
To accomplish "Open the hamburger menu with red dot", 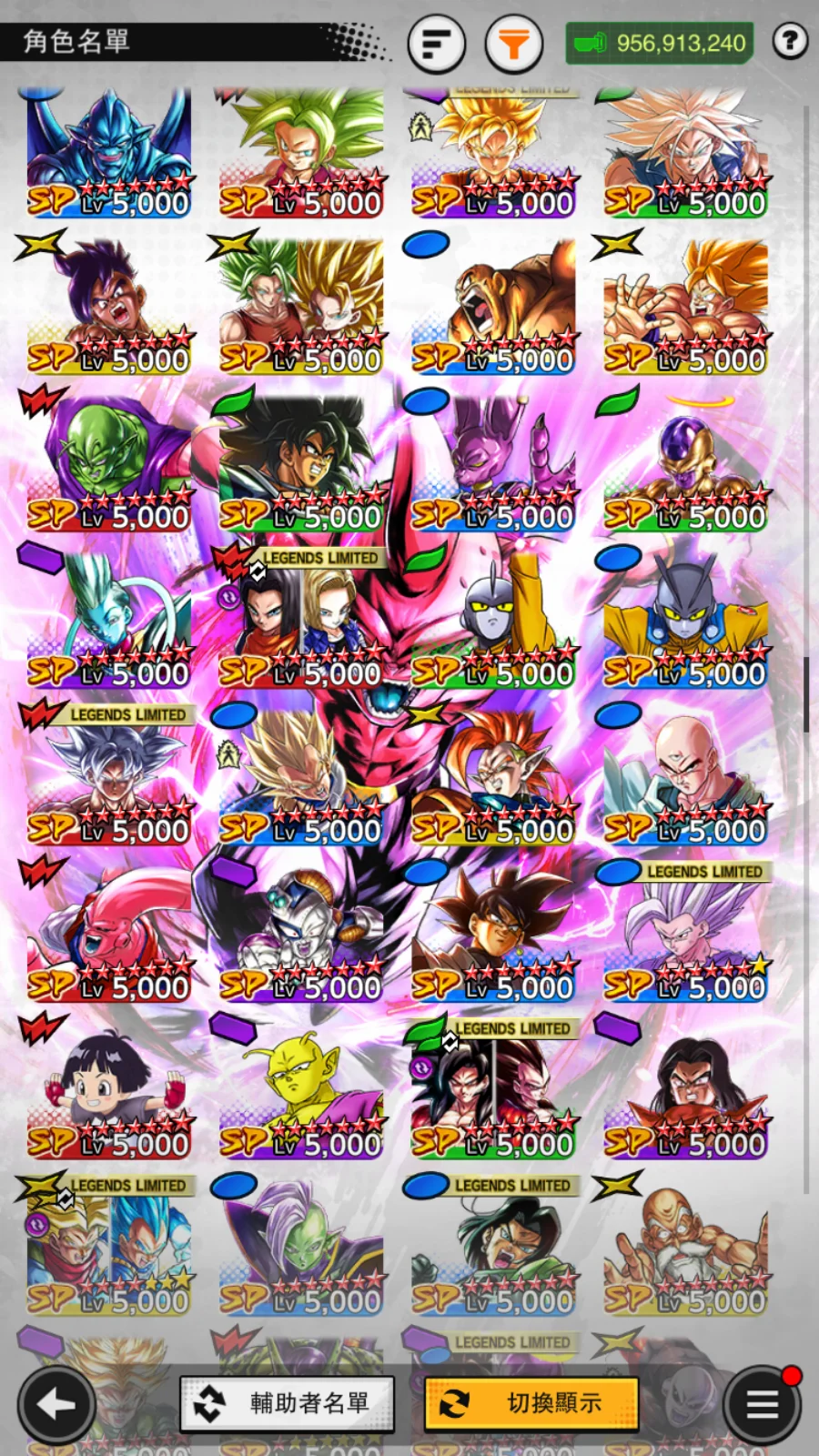I will [x=763, y=1405].
